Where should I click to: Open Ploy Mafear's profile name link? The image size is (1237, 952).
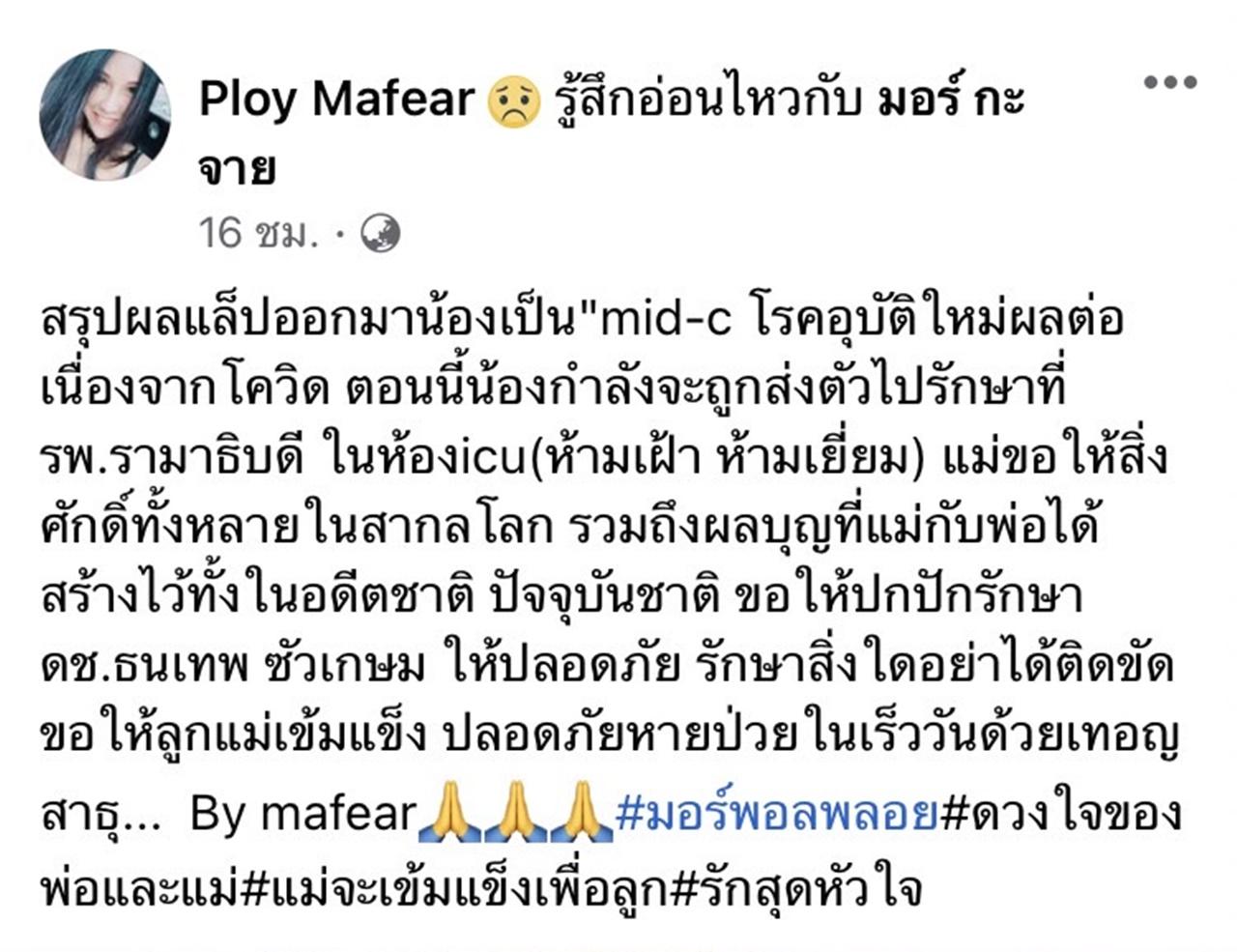336,100
